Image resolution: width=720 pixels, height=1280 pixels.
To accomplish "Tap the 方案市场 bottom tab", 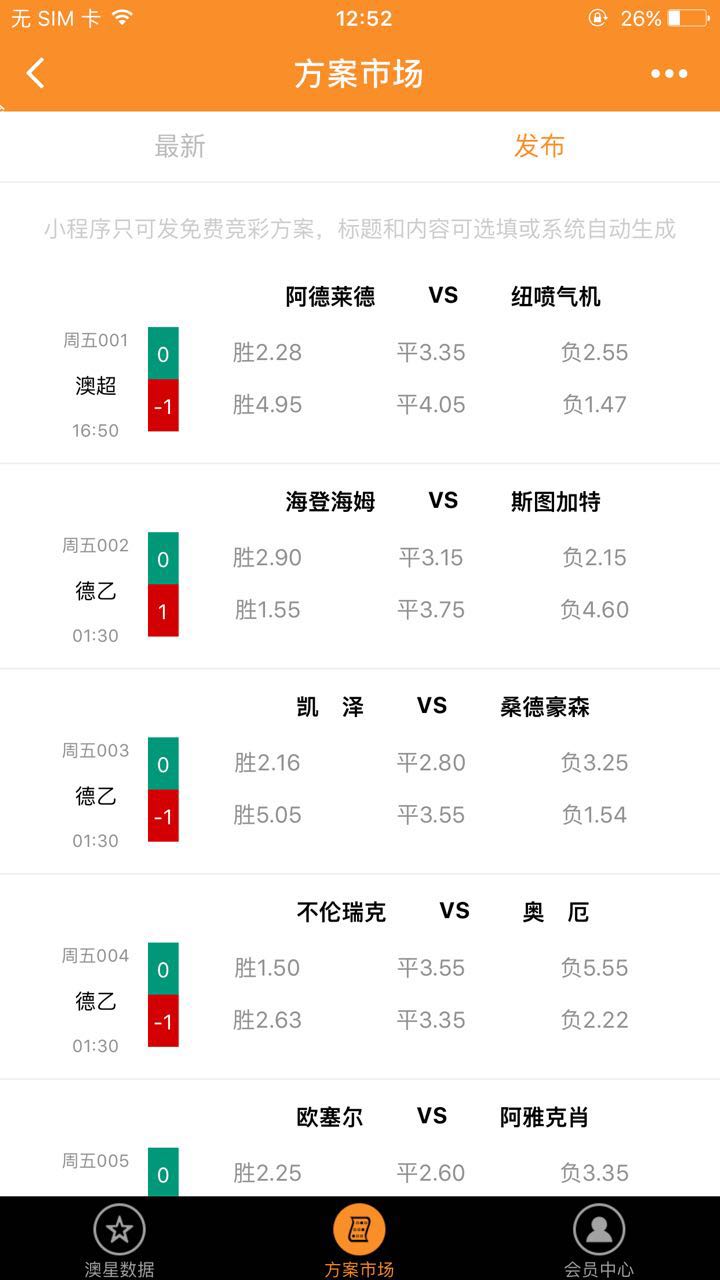I will coord(359,1240).
